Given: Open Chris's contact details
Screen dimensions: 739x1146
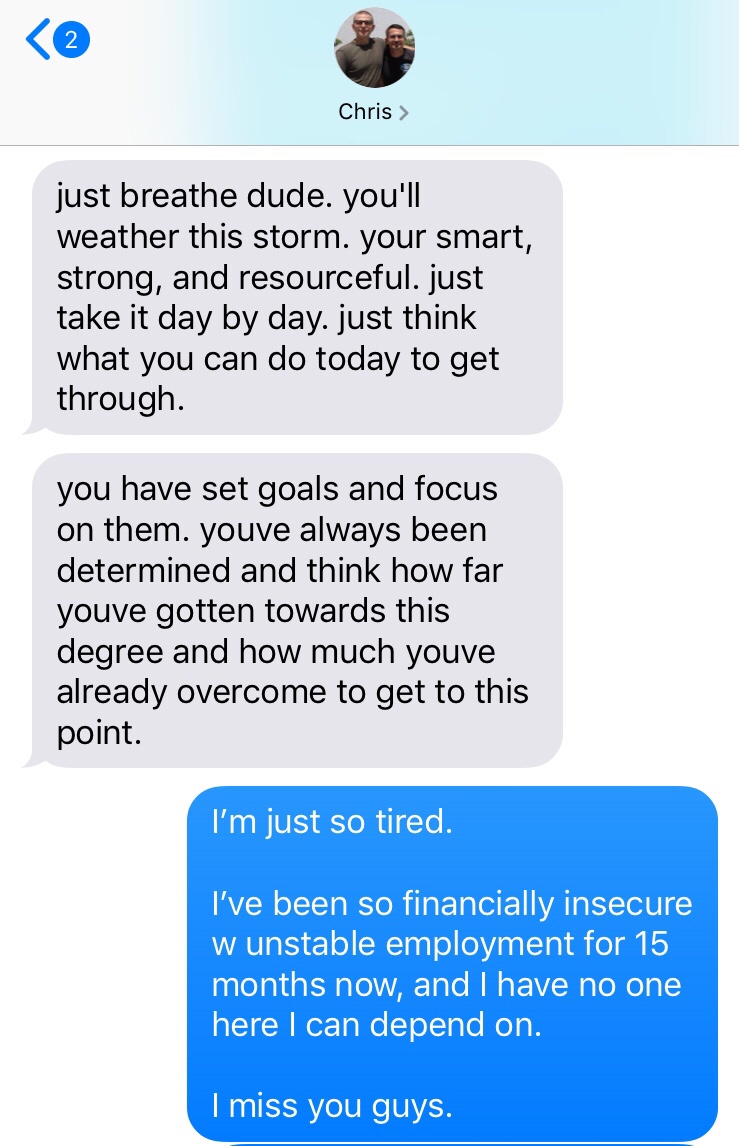Looking at the screenshot, I should 373,111.
